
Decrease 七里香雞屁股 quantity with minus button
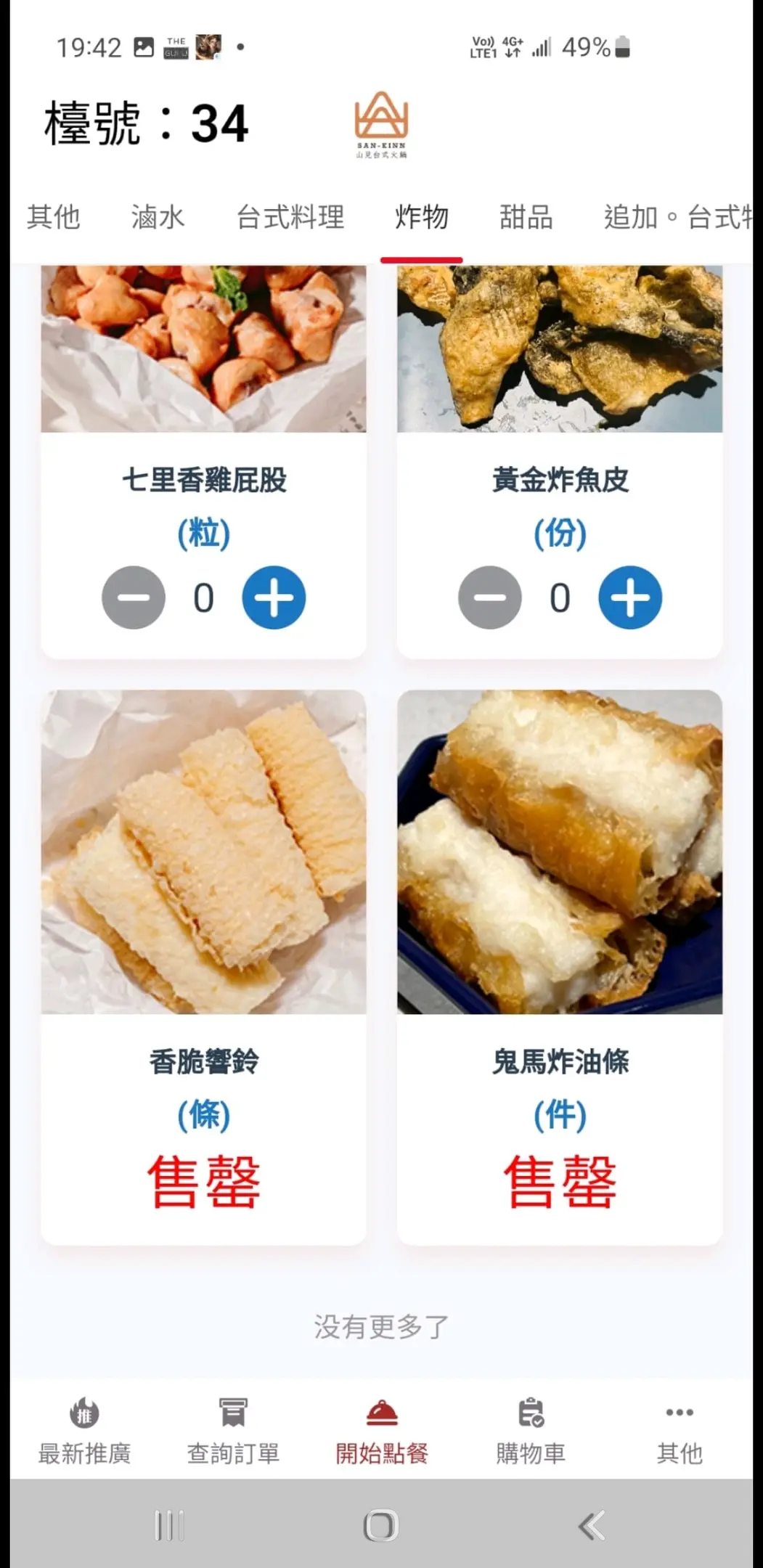134,597
